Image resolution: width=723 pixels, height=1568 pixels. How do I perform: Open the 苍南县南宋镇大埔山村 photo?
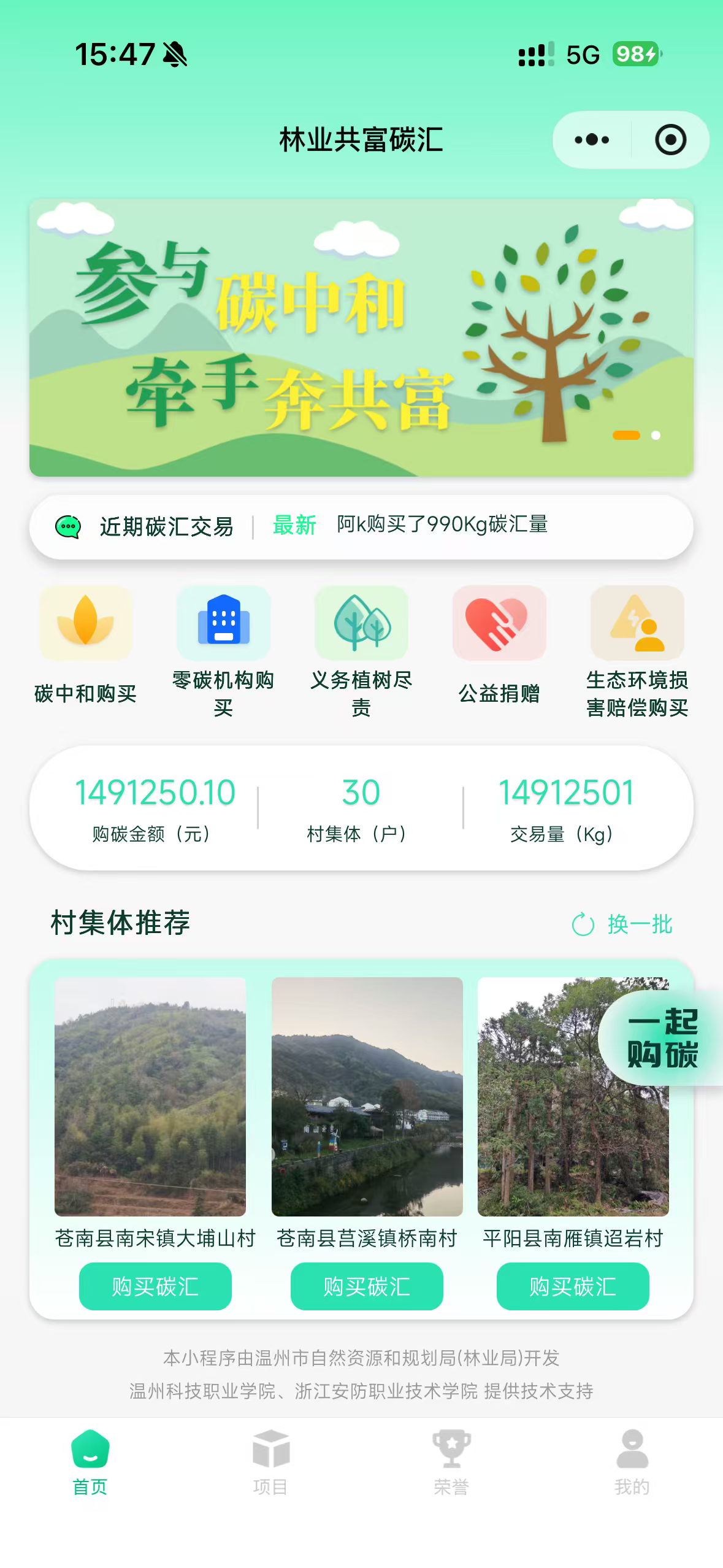pyautogui.click(x=150, y=1096)
